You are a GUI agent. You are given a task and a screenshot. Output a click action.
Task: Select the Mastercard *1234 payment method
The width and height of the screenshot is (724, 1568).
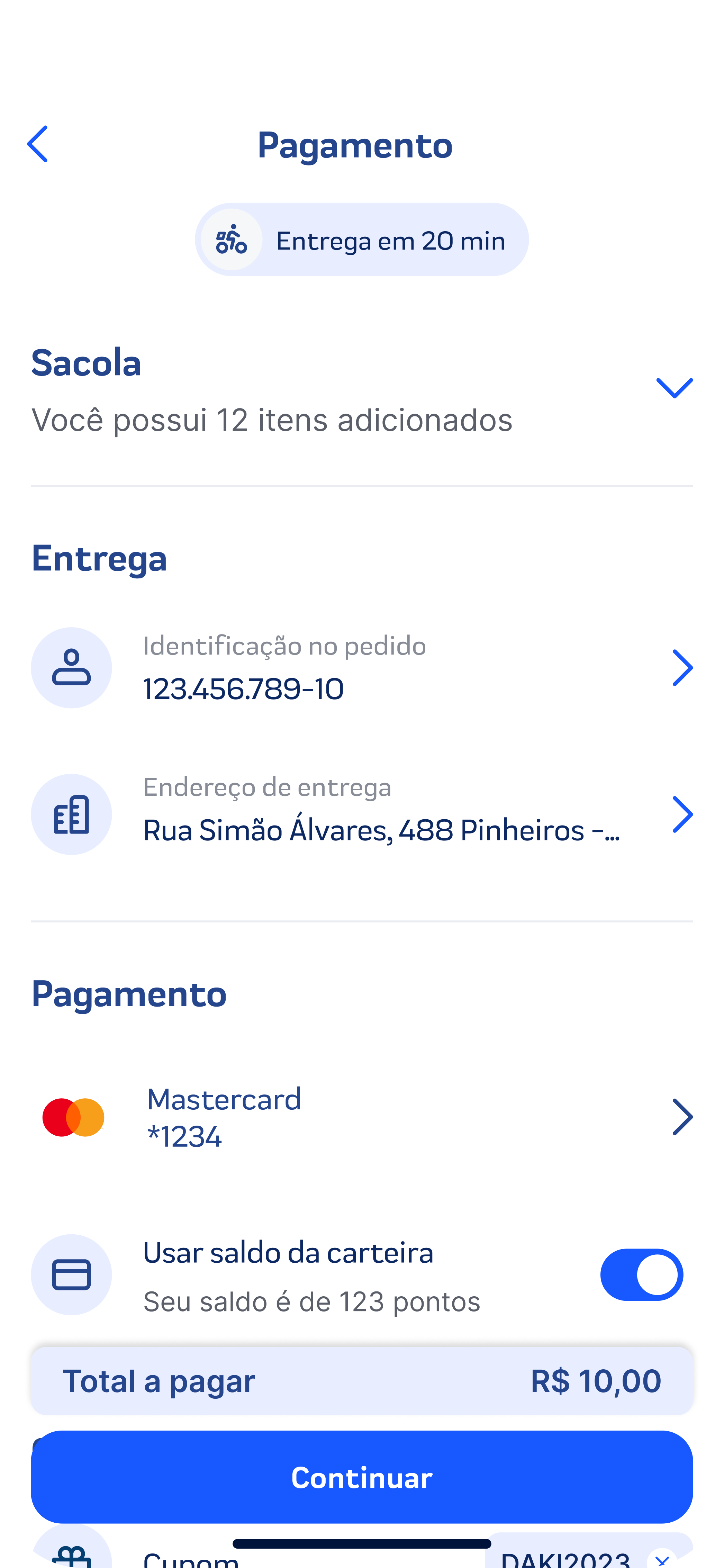[x=361, y=1117]
